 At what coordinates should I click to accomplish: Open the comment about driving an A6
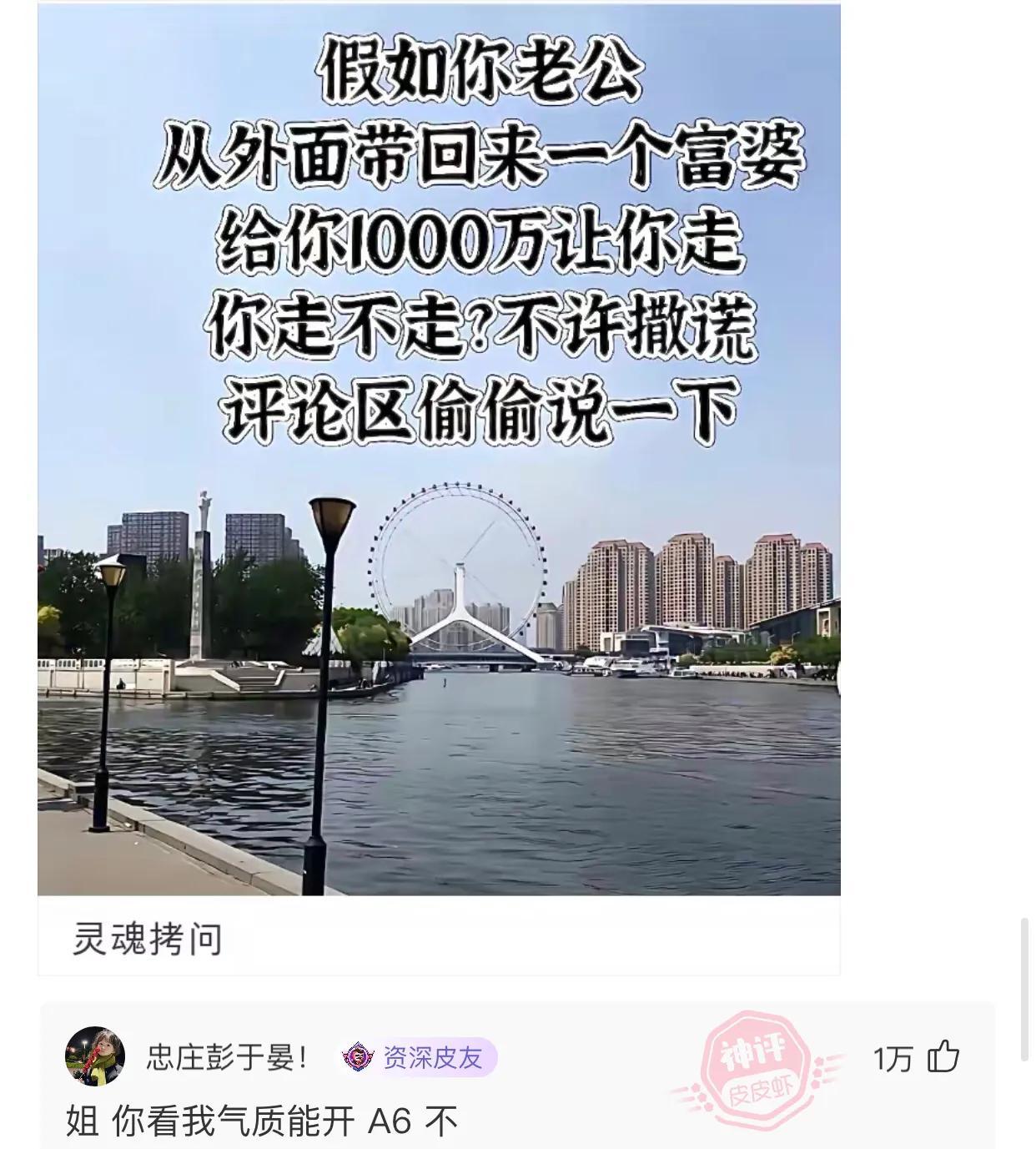pyautogui.click(x=262, y=1121)
